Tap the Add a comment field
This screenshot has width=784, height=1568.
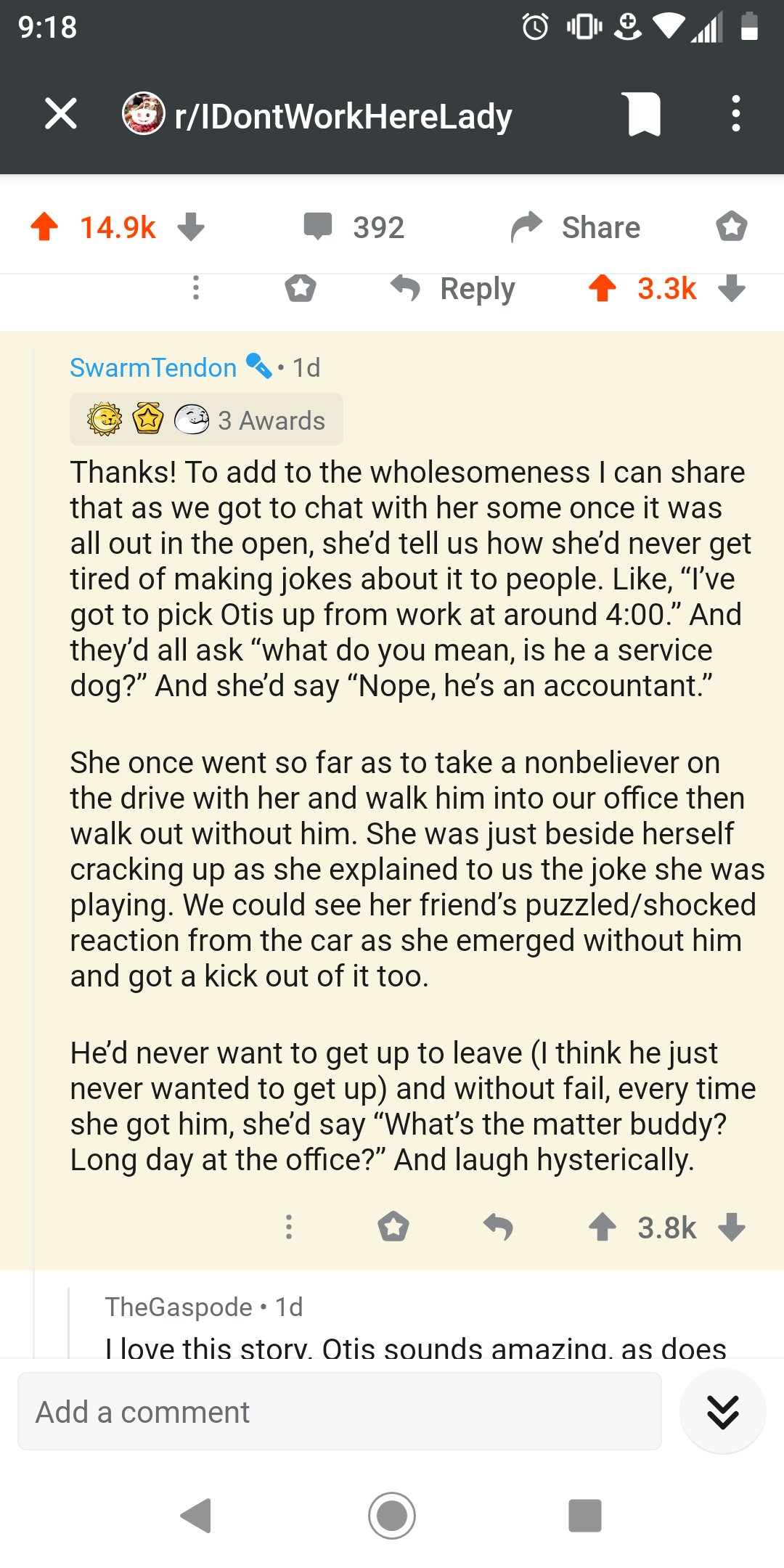pos(340,1412)
